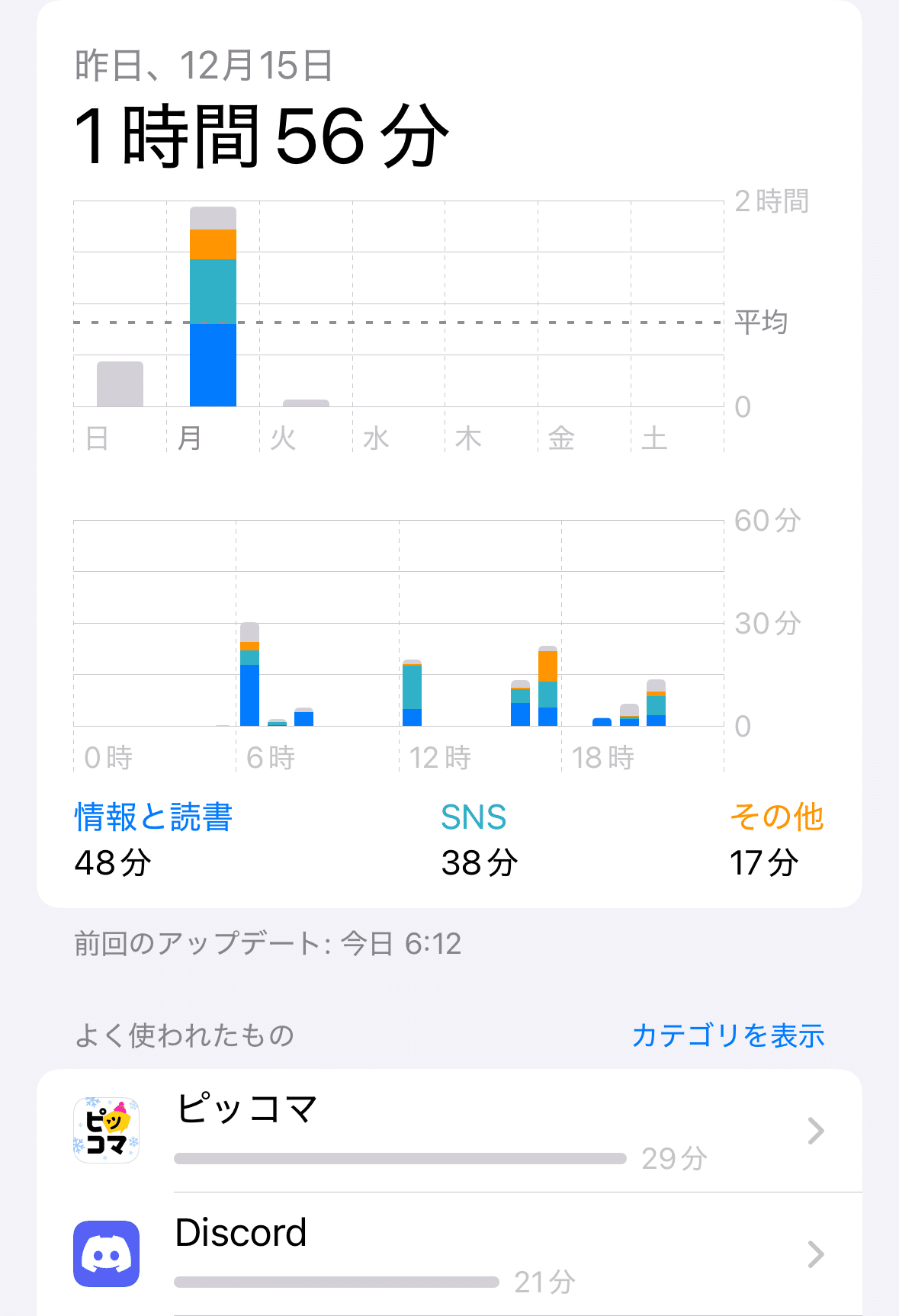899x1316 pixels.
Task: Select the Sunday bar in weekly chart
Action: [x=120, y=384]
